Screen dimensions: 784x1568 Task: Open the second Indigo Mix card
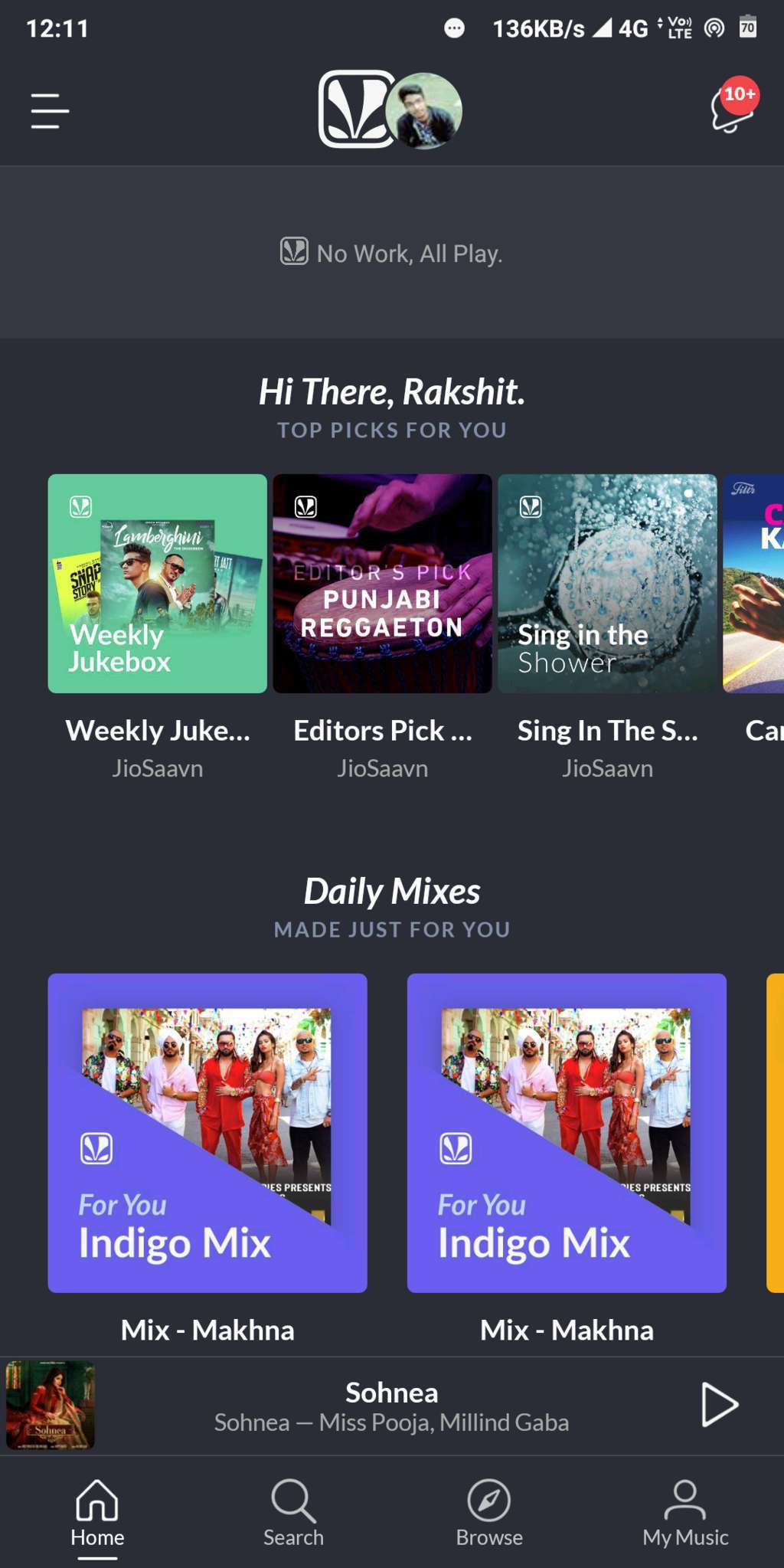(x=567, y=1133)
